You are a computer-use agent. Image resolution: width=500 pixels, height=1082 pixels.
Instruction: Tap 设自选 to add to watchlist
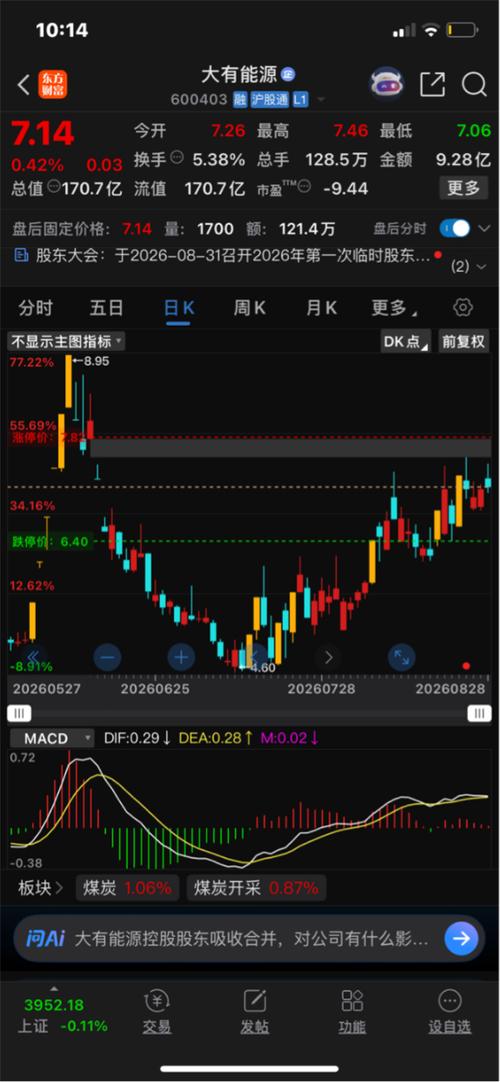pyautogui.click(x=450, y=1011)
